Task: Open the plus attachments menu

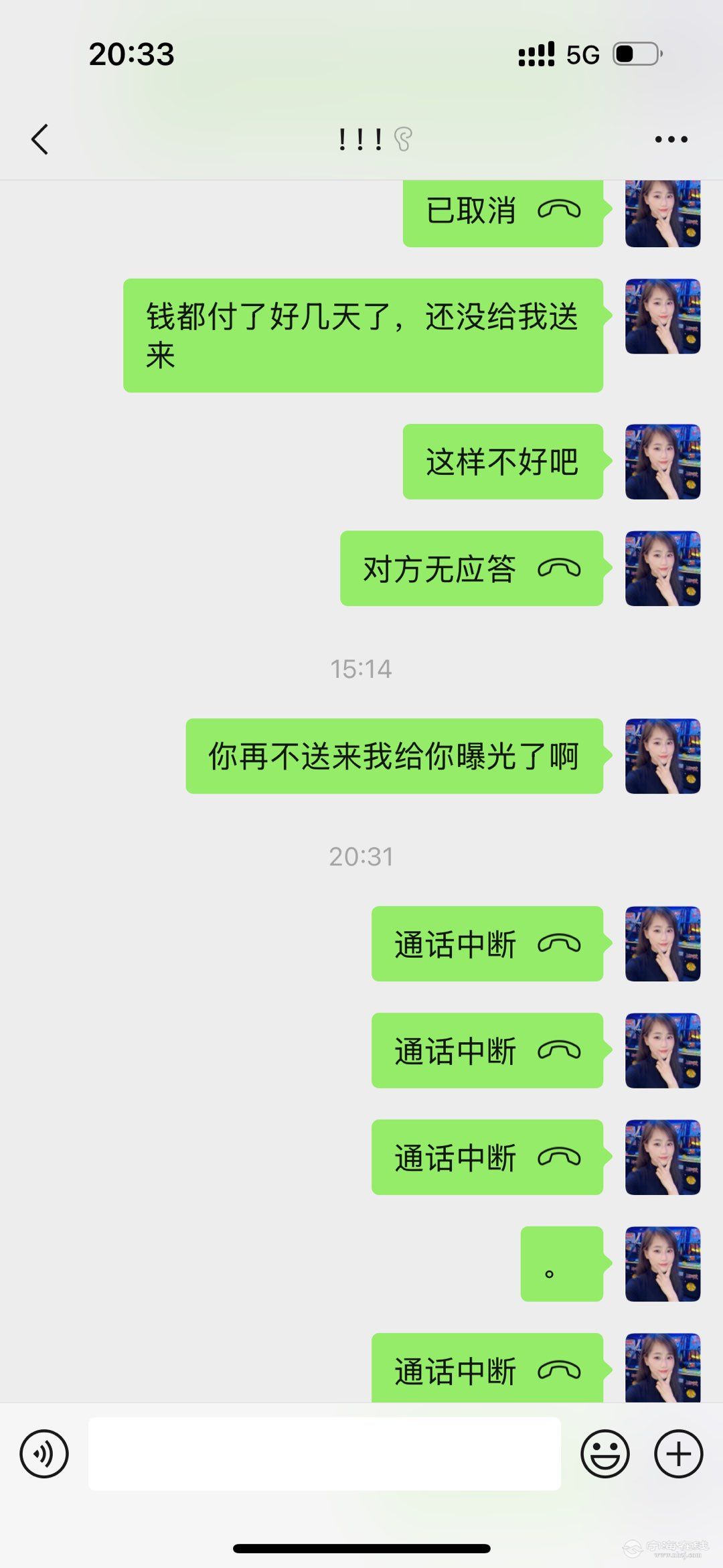Action: pos(678,1453)
